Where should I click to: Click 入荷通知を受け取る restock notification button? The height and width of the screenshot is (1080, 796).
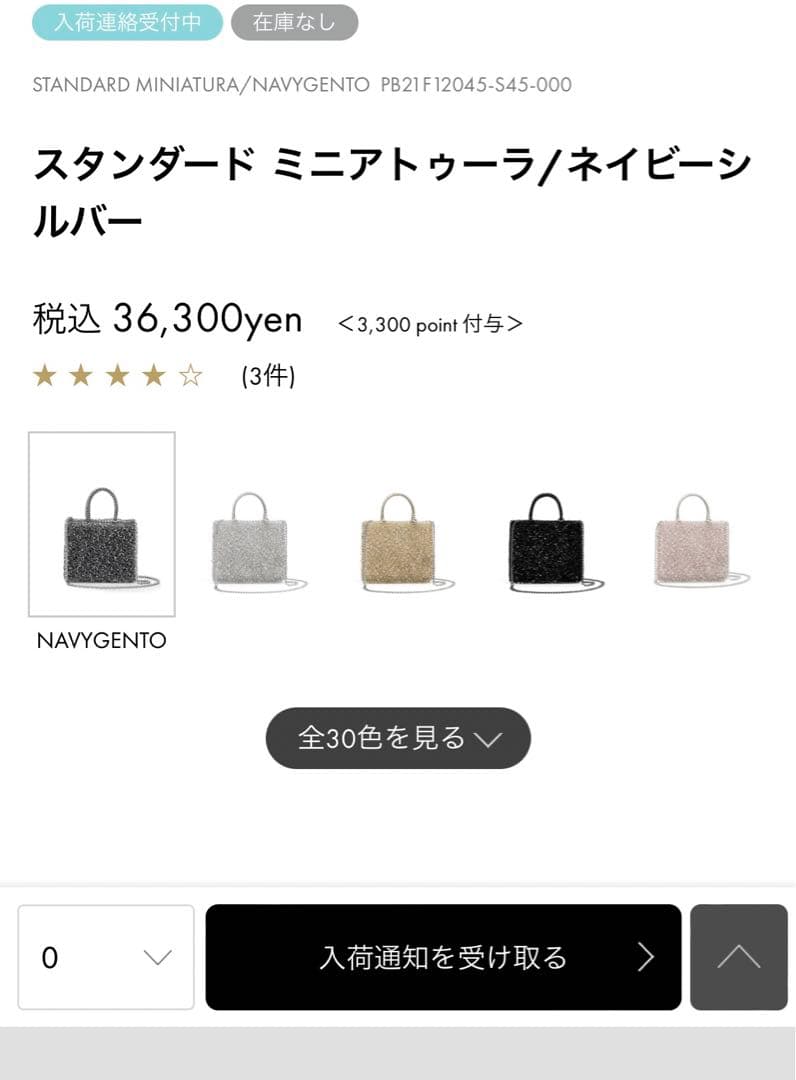pyautogui.click(x=442, y=957)
